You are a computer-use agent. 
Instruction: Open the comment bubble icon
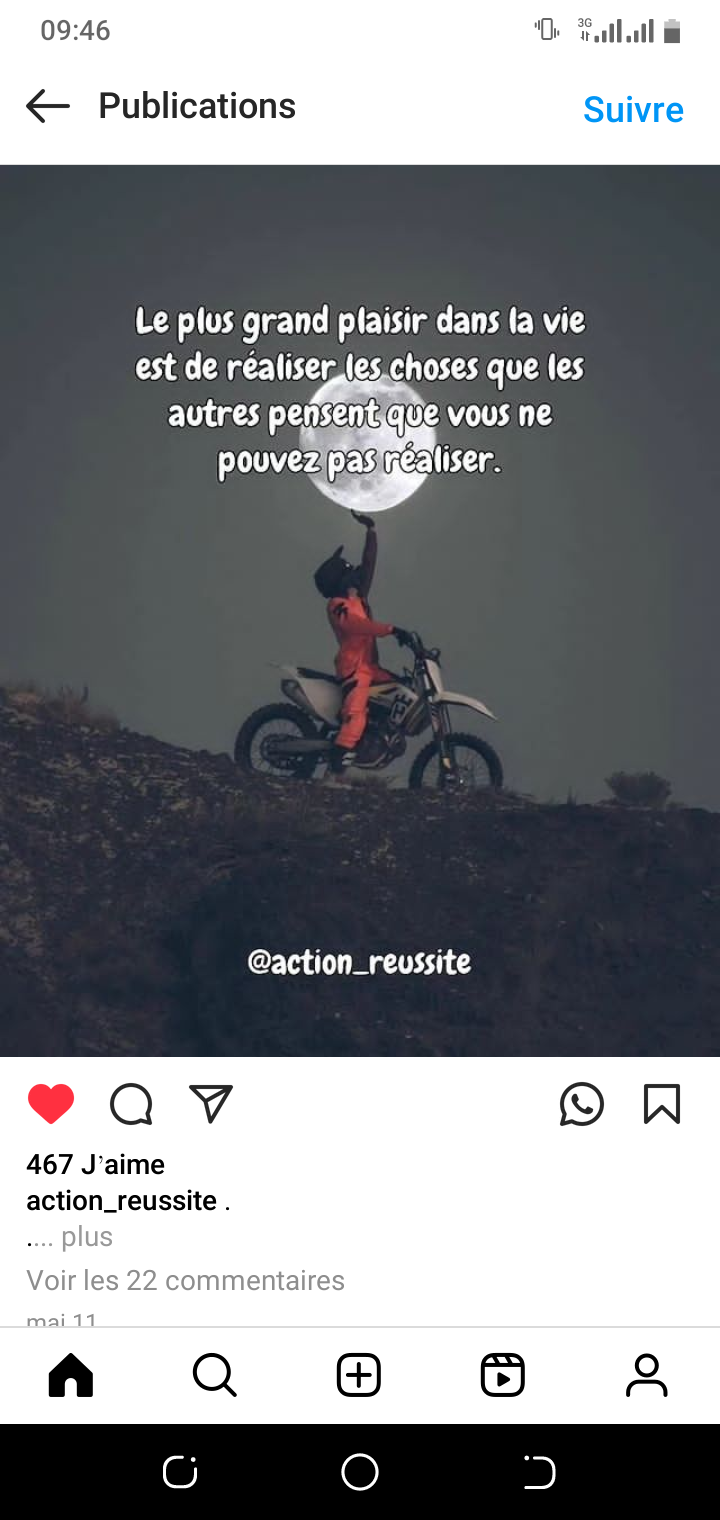[131, 1104]
